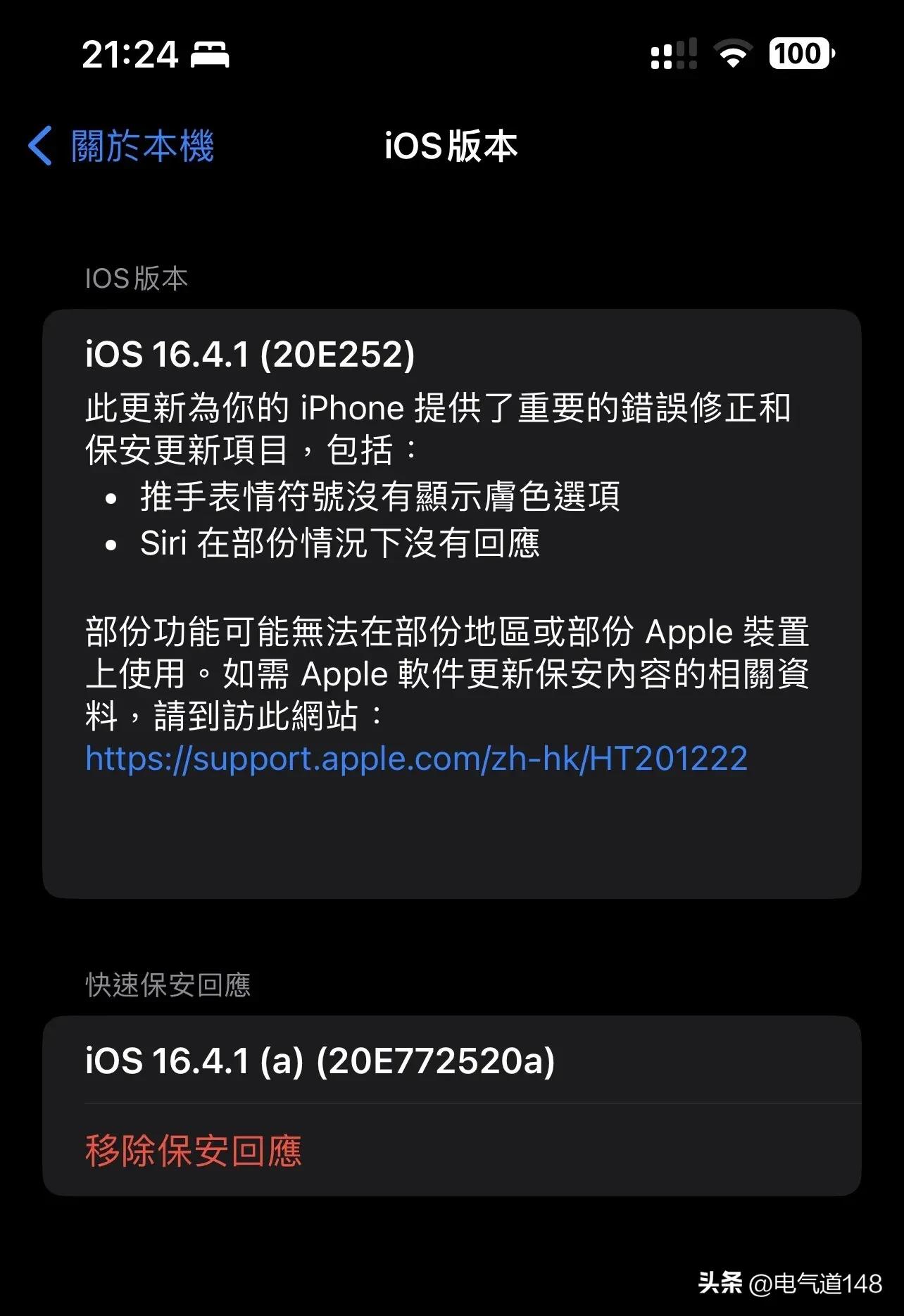Select the iOS版本 page title
Screen dimensions: 904x1316
click(x=451, y=147)
